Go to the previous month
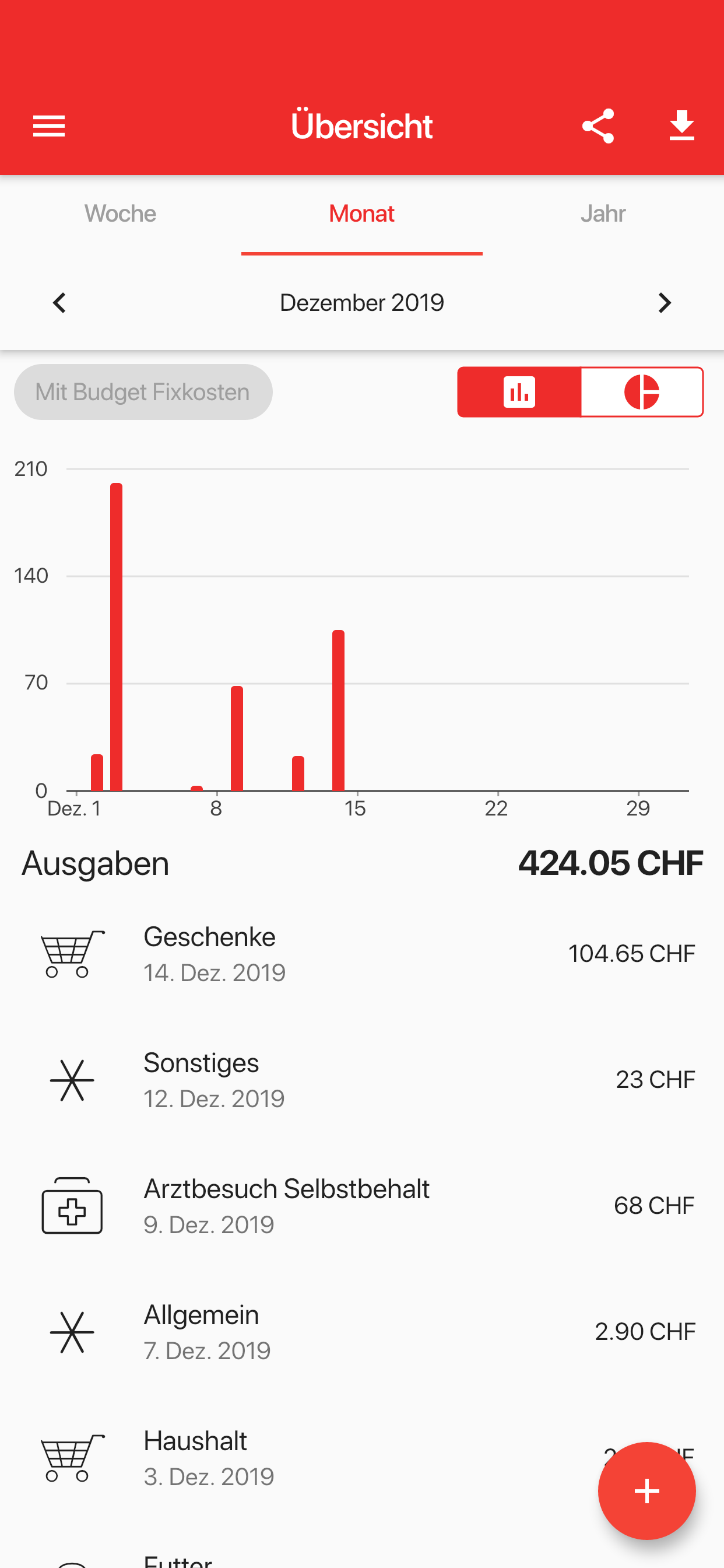Viewport: 724px width, 1568px height. pyautogui.click(x=59, y=303)
